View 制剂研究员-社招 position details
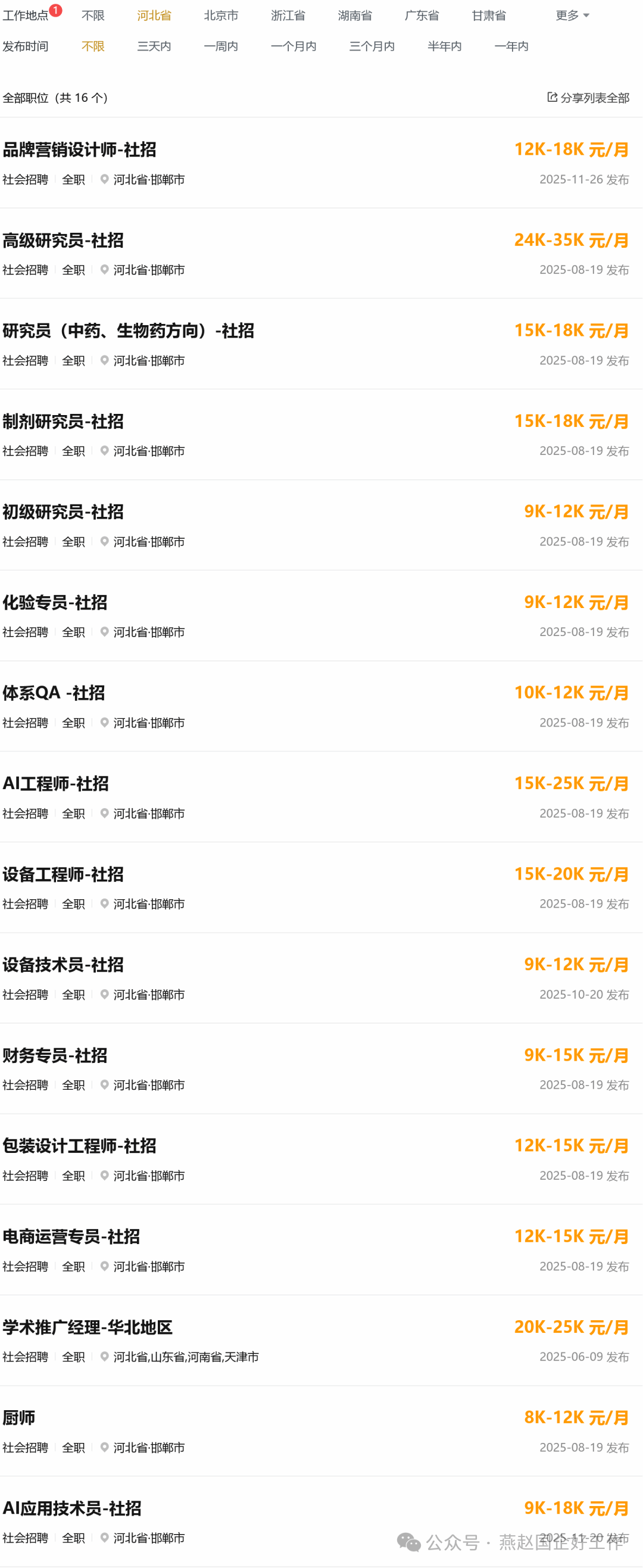This screenshot has width=643, height=1568. (x=63, y=421)
